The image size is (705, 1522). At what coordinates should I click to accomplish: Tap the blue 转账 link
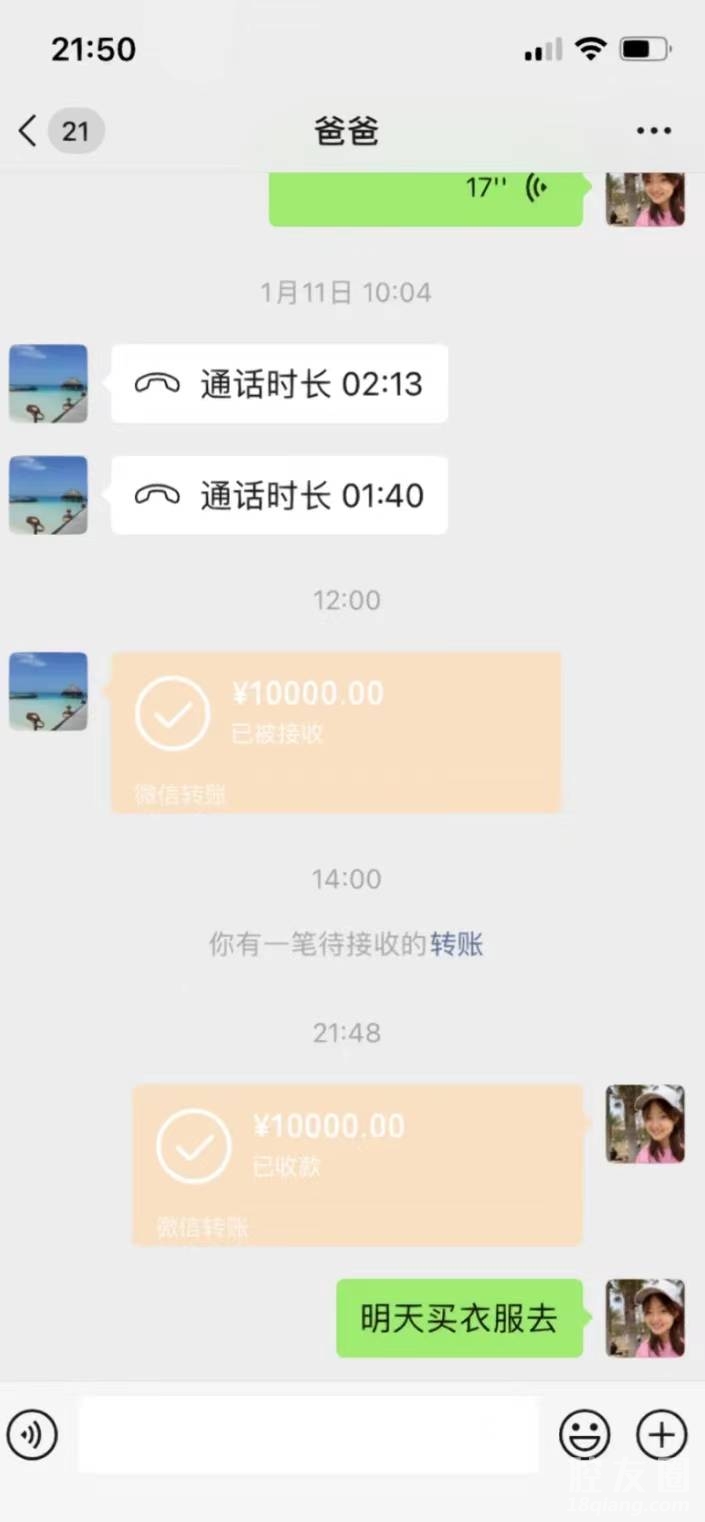[x=457, y=944]
